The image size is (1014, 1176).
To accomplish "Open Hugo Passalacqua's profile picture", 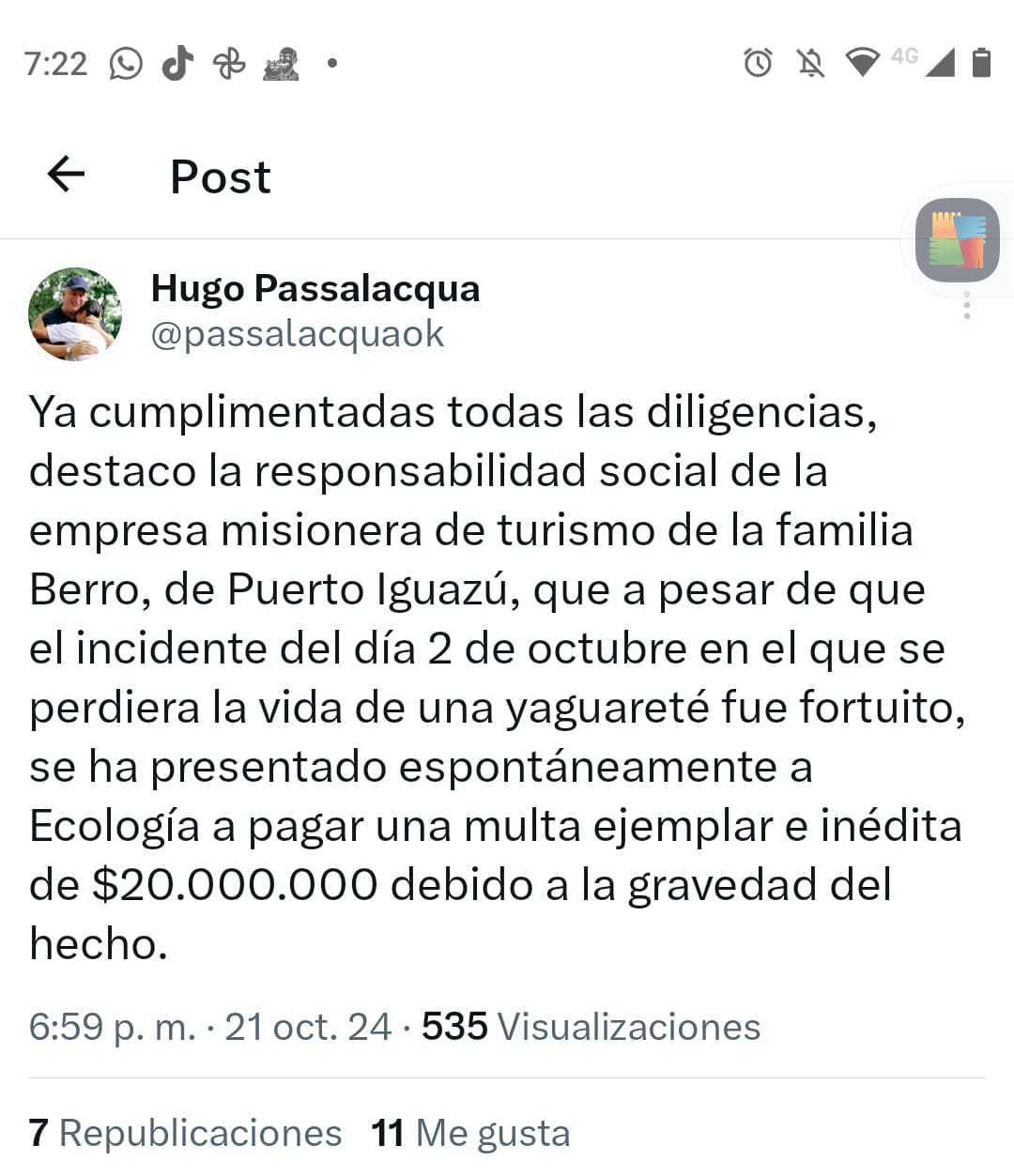I will point(75,314).
